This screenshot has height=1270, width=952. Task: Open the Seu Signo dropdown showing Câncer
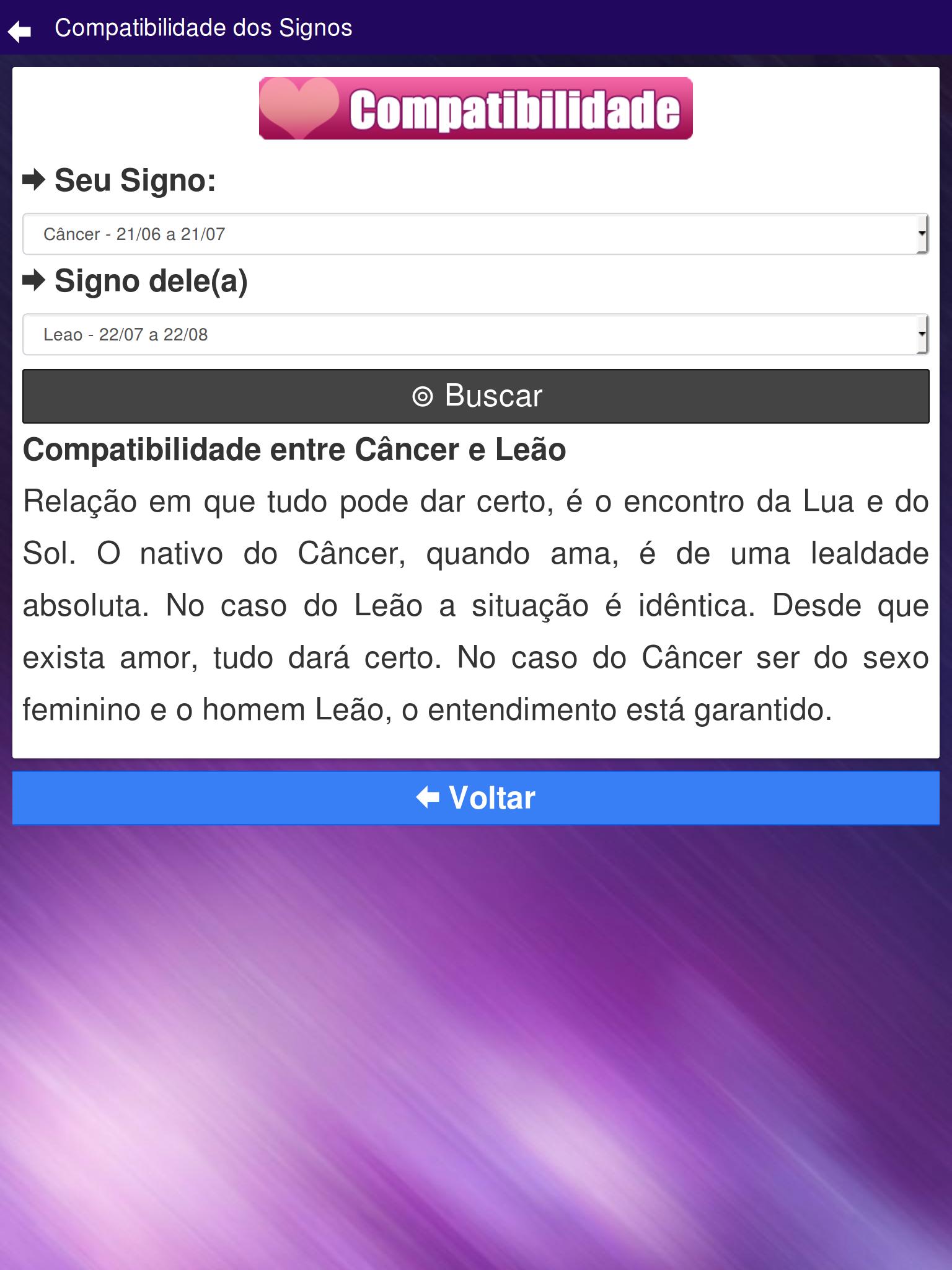[x=475, y=234]
